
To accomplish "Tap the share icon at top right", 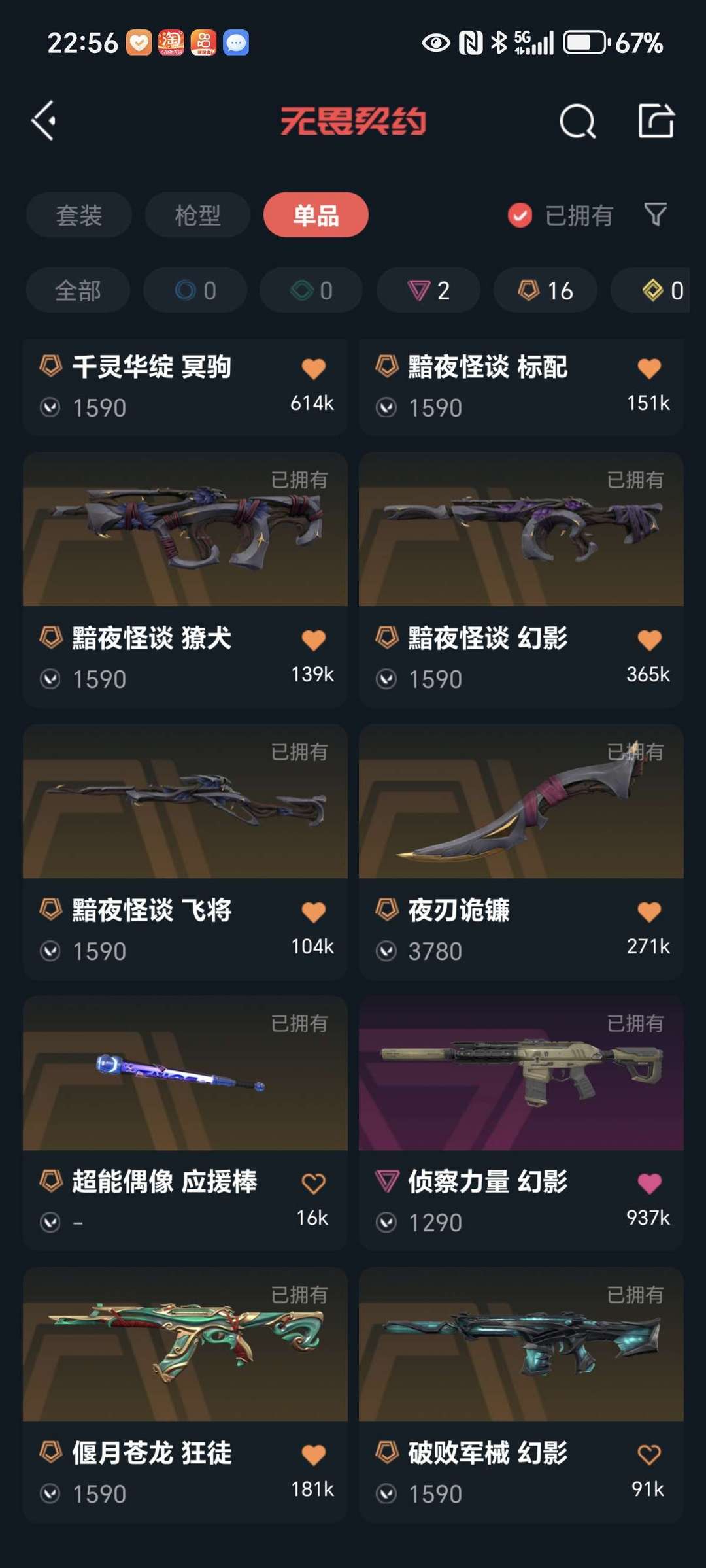I will [656, 121].
